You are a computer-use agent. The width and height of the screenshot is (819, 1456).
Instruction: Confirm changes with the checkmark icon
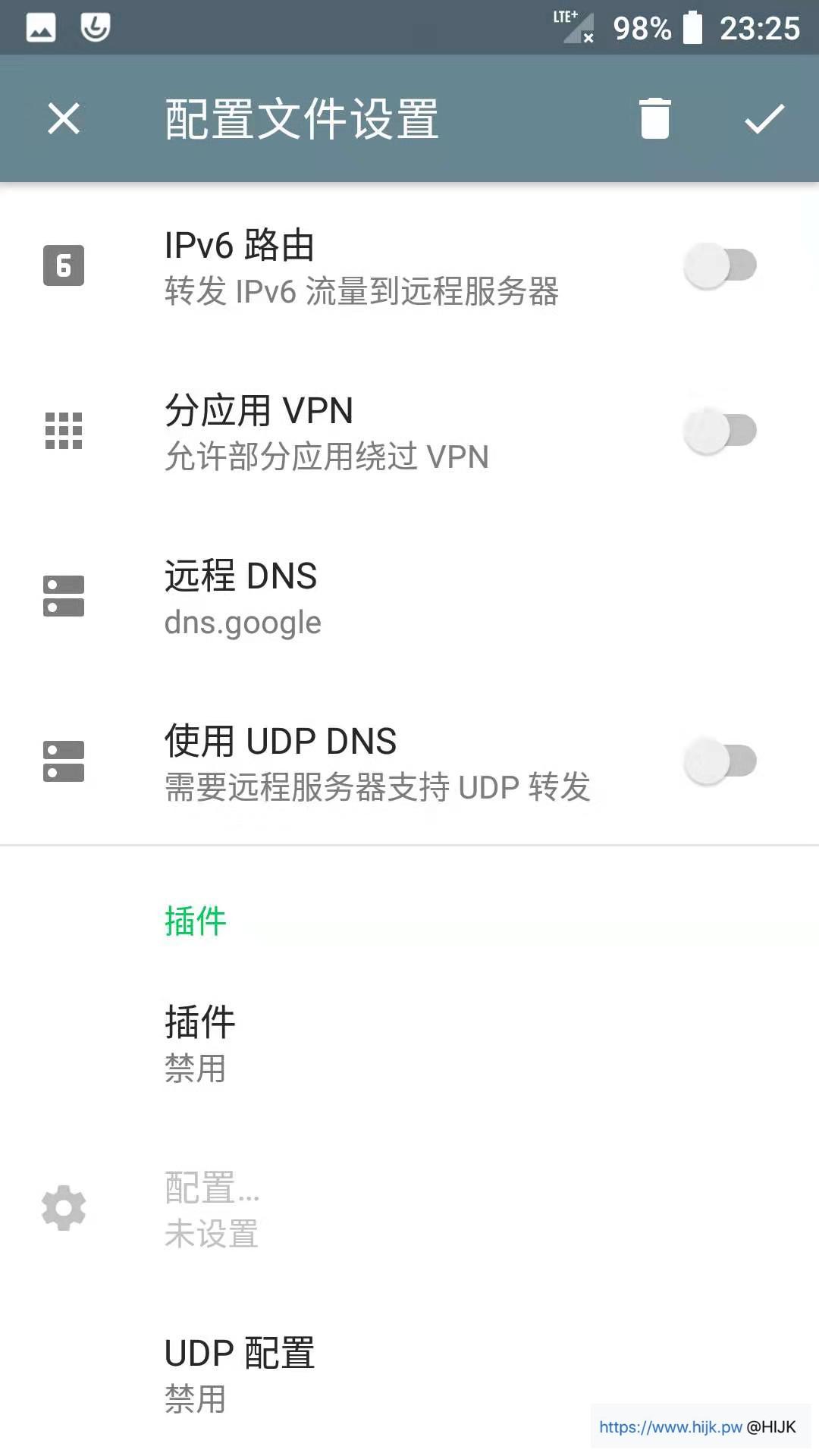coord(764,119)
